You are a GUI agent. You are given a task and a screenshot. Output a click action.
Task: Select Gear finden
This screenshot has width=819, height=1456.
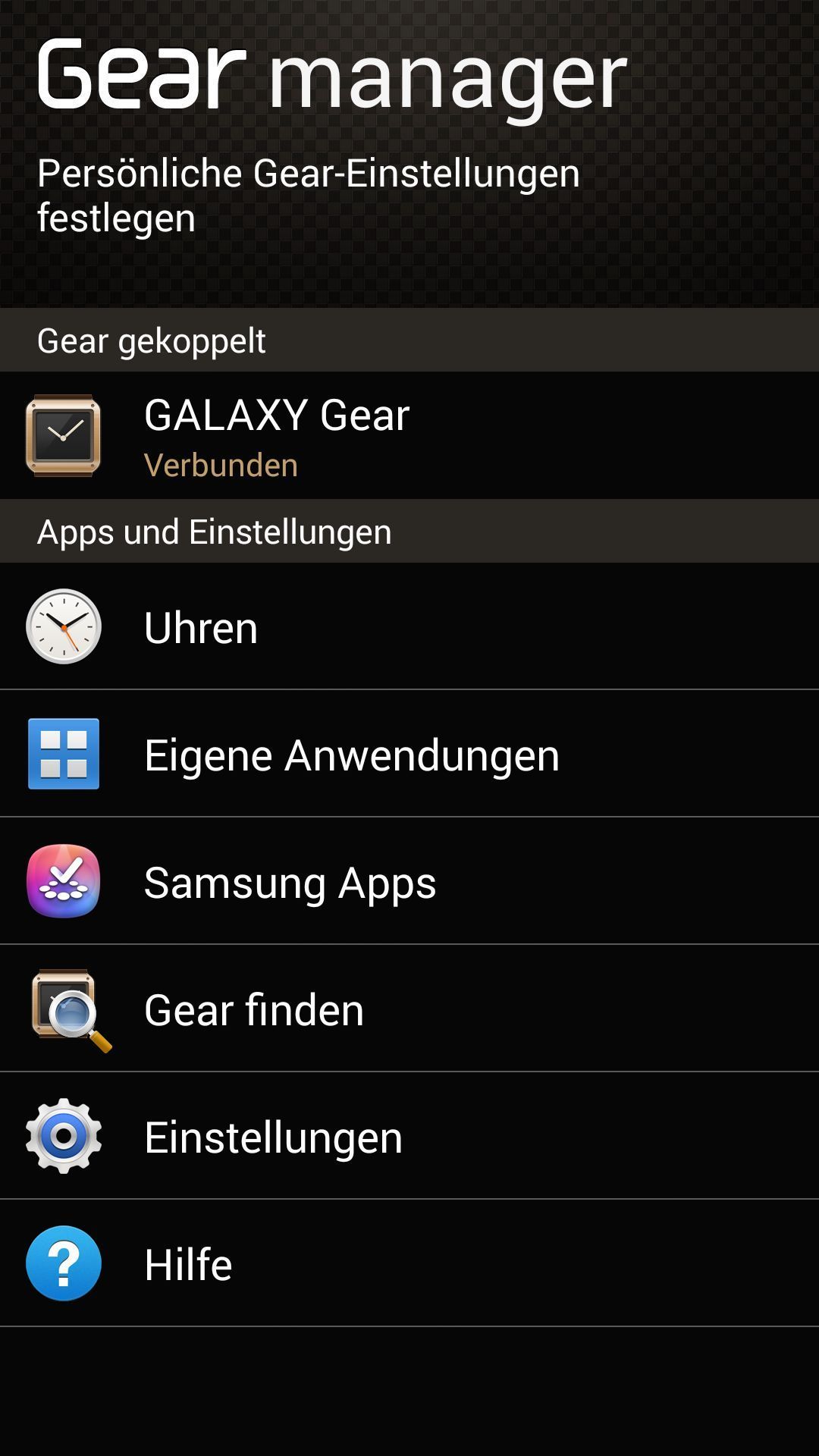click(x=409, y=1009)
